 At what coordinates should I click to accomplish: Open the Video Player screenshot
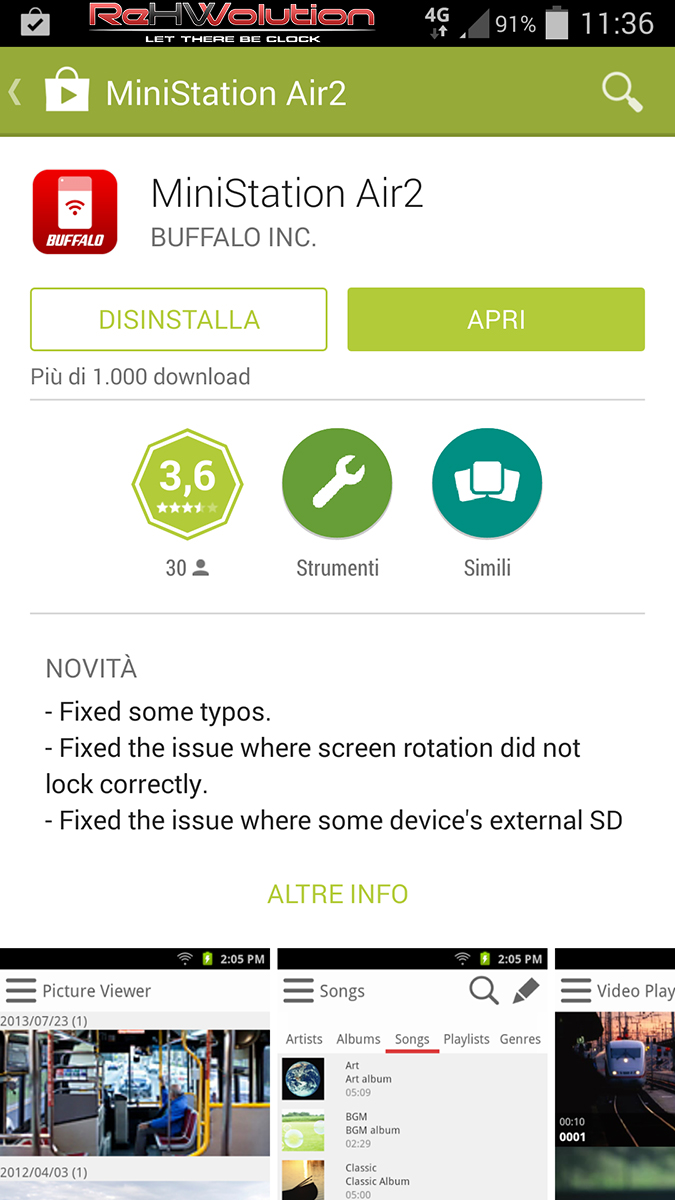615,1074
